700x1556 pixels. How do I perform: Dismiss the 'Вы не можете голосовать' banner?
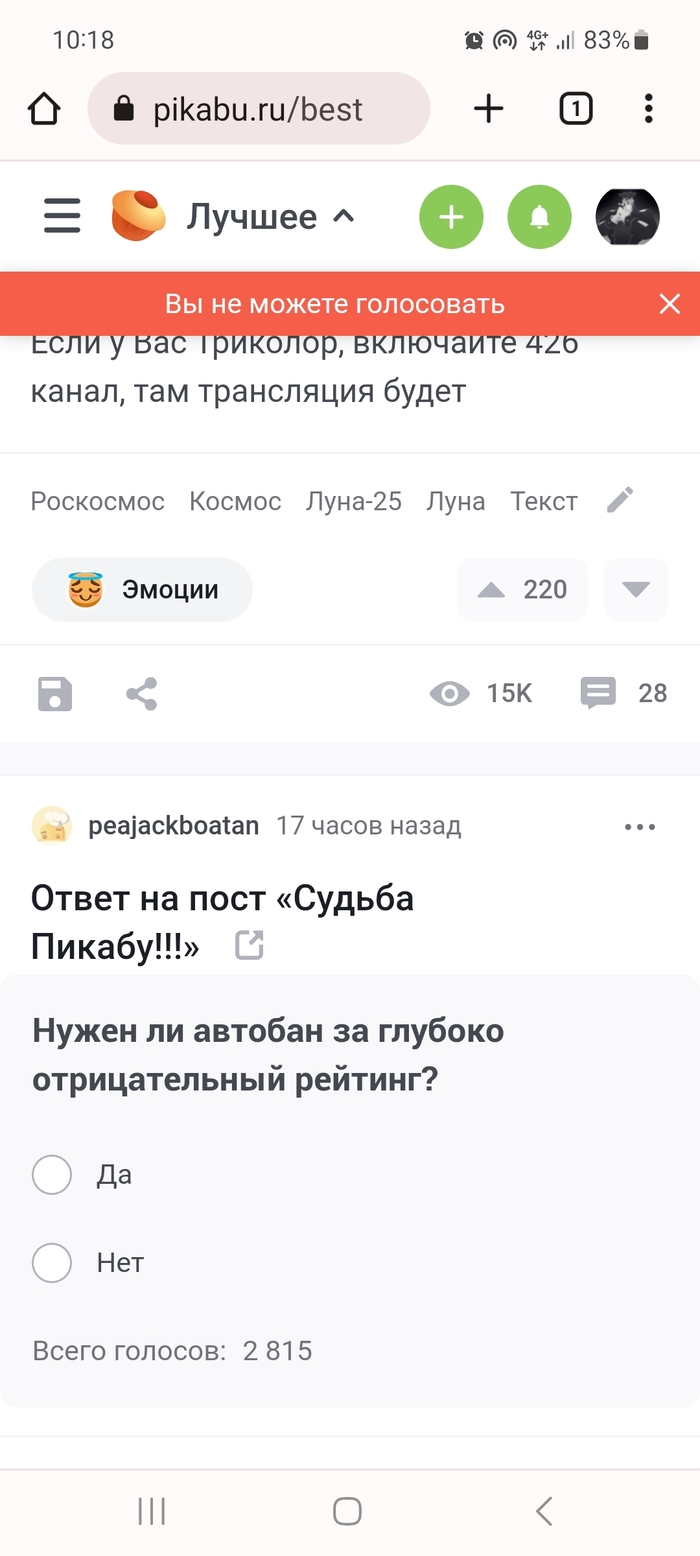669,304
